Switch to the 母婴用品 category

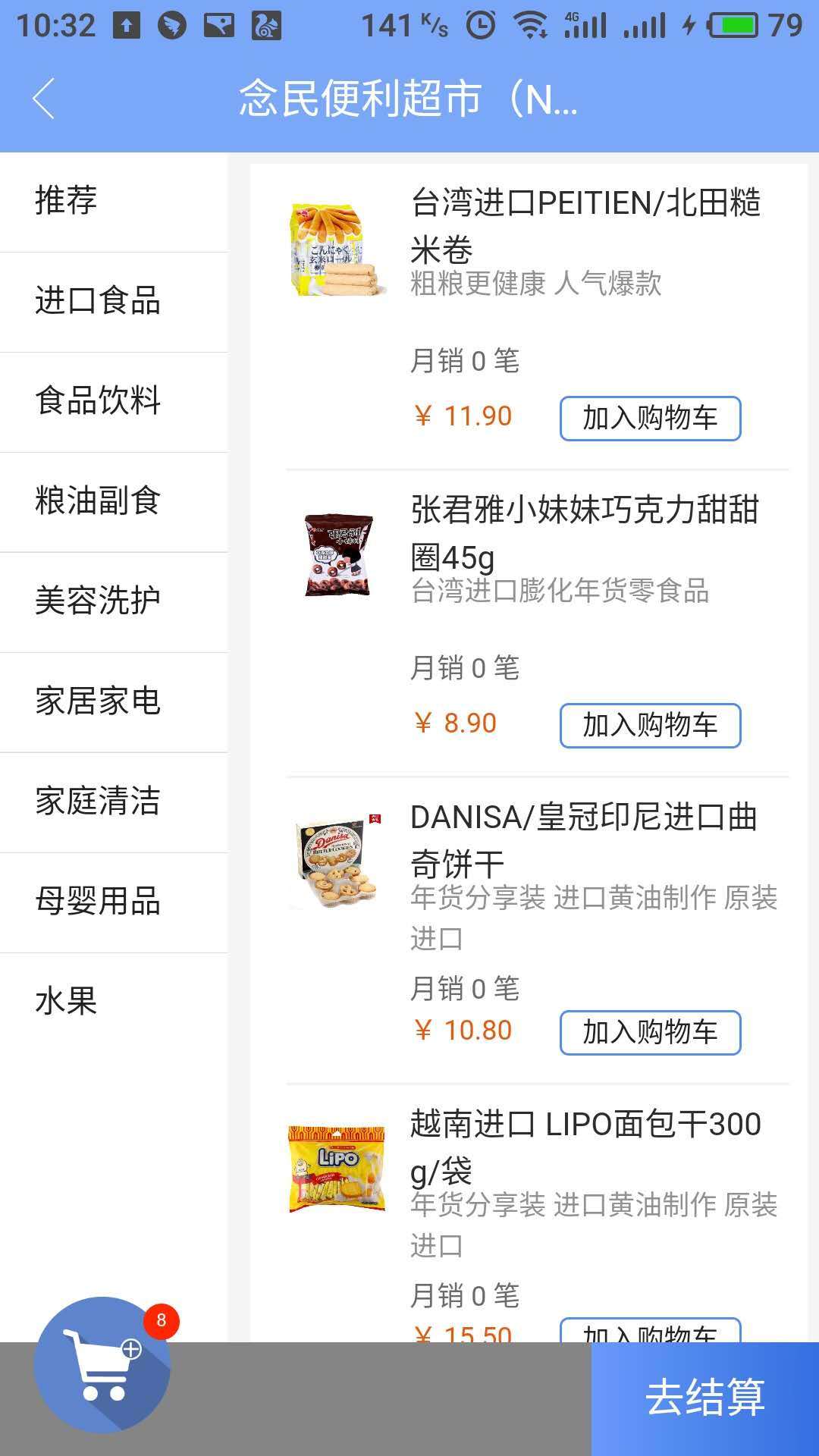pos(114,902)
